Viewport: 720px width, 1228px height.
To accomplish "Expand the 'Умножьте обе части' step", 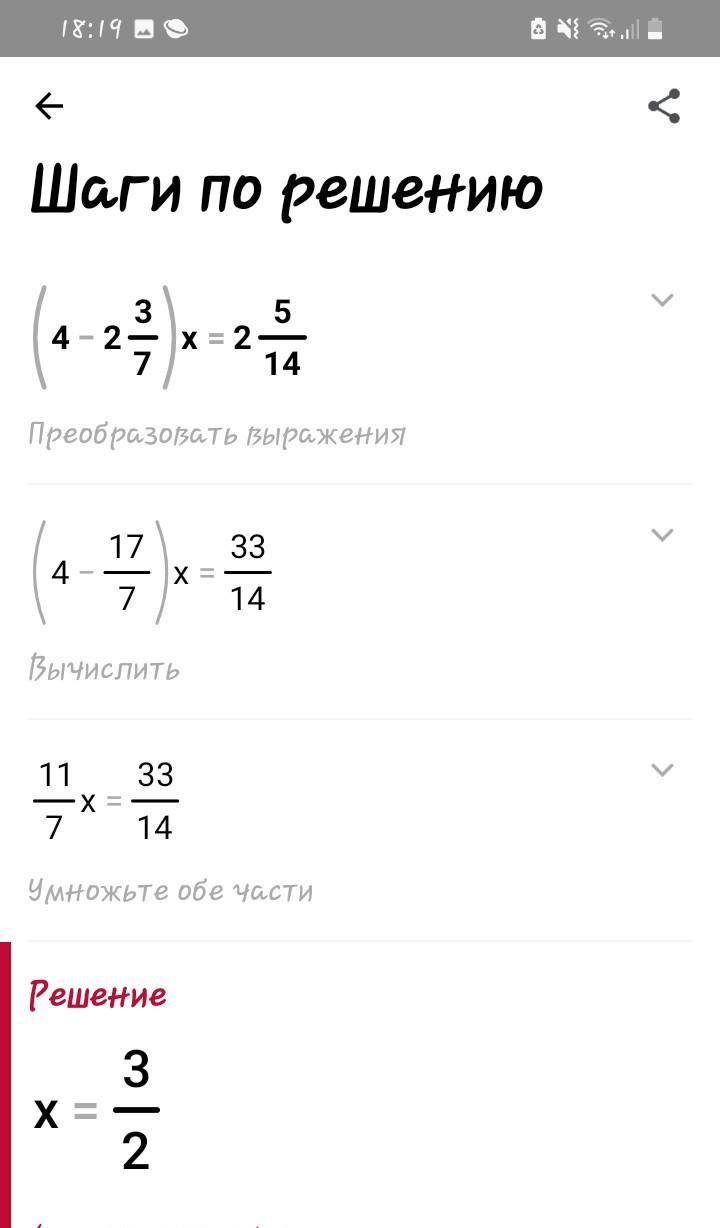I will (x=662, y=769).
